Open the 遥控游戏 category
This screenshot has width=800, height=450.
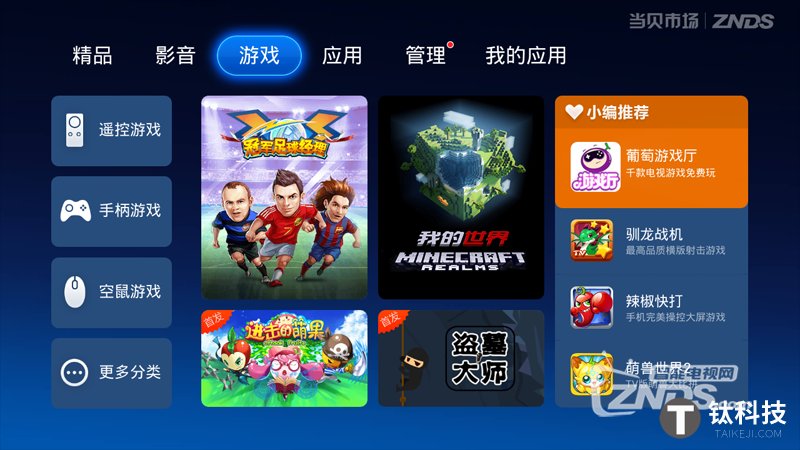click(x=112, y=130)
